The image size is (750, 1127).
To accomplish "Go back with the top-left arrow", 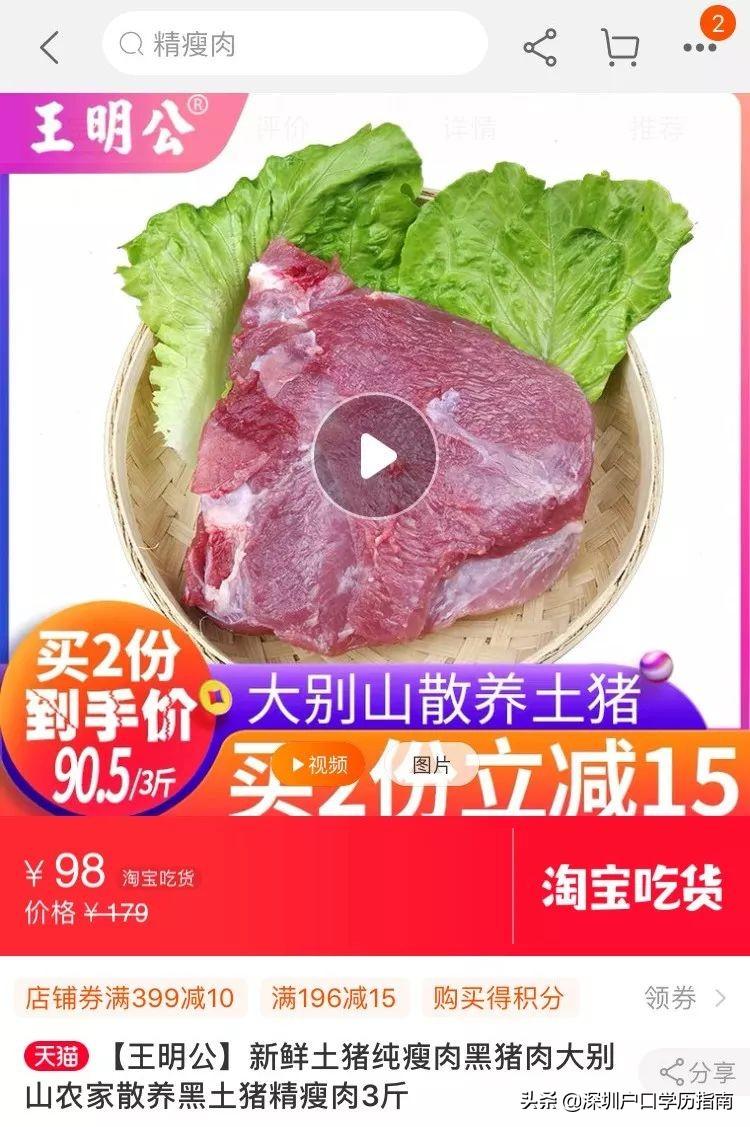I will pos(49,47).
